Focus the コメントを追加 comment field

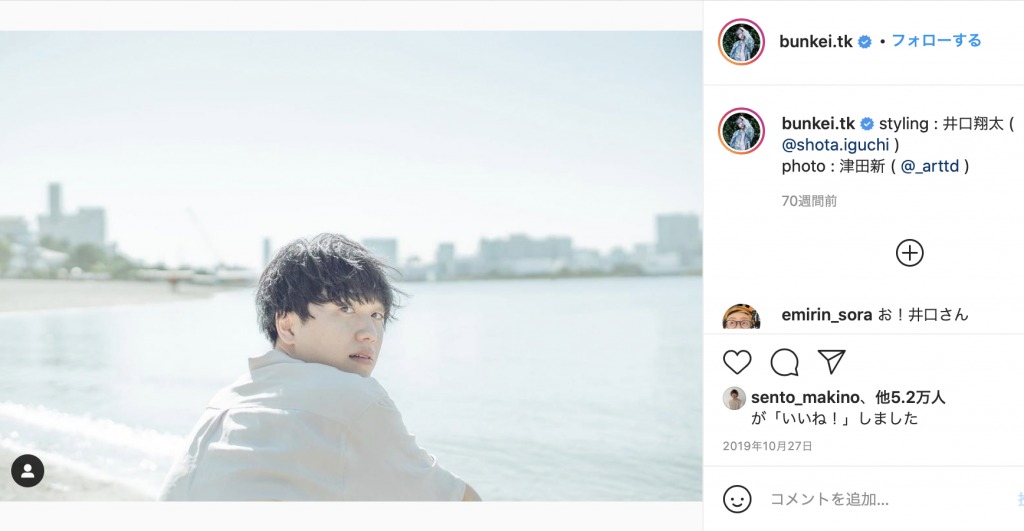(880, 498)
